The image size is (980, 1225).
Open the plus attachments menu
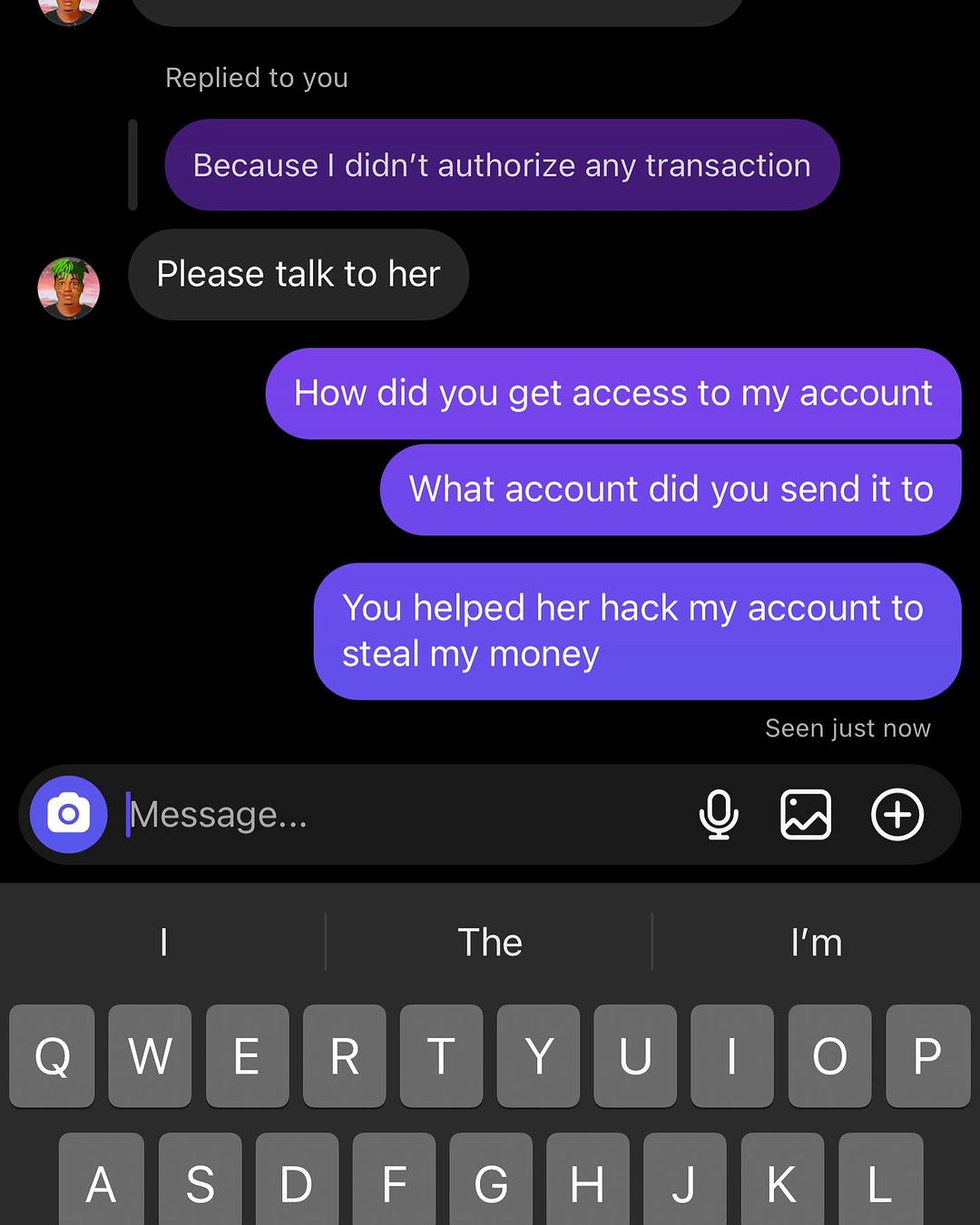pos(897,814)
